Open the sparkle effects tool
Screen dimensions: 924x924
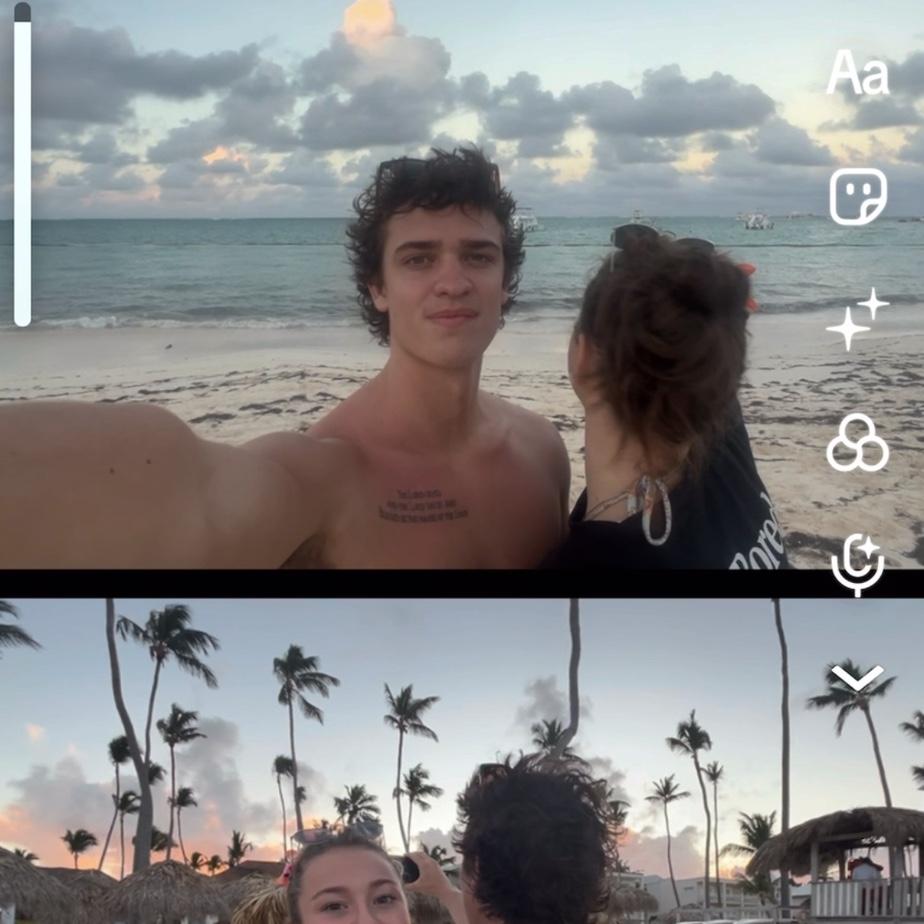[857, 319]
